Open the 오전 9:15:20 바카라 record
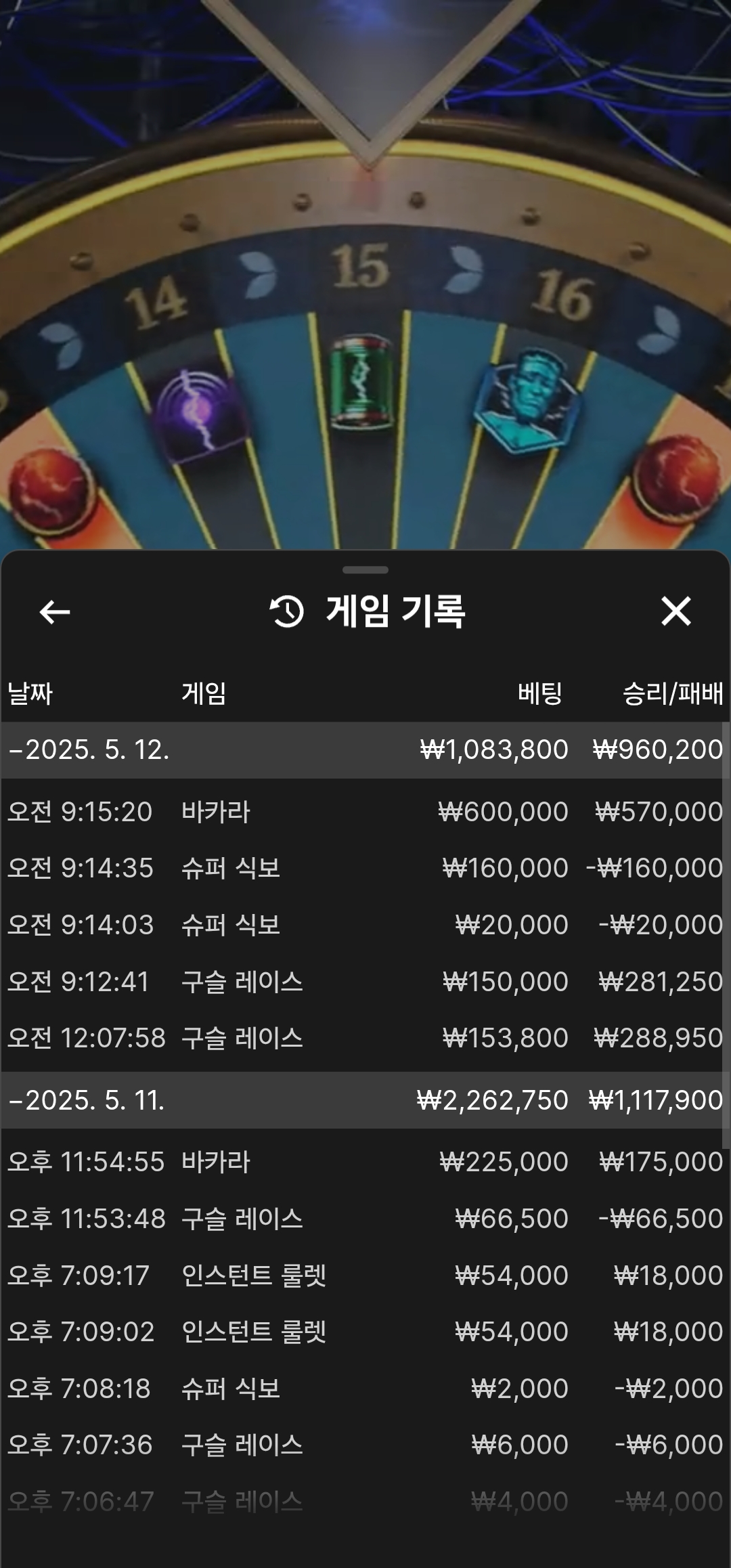The height and width of the screenshot is (1568, 731). tap(364, 812)
